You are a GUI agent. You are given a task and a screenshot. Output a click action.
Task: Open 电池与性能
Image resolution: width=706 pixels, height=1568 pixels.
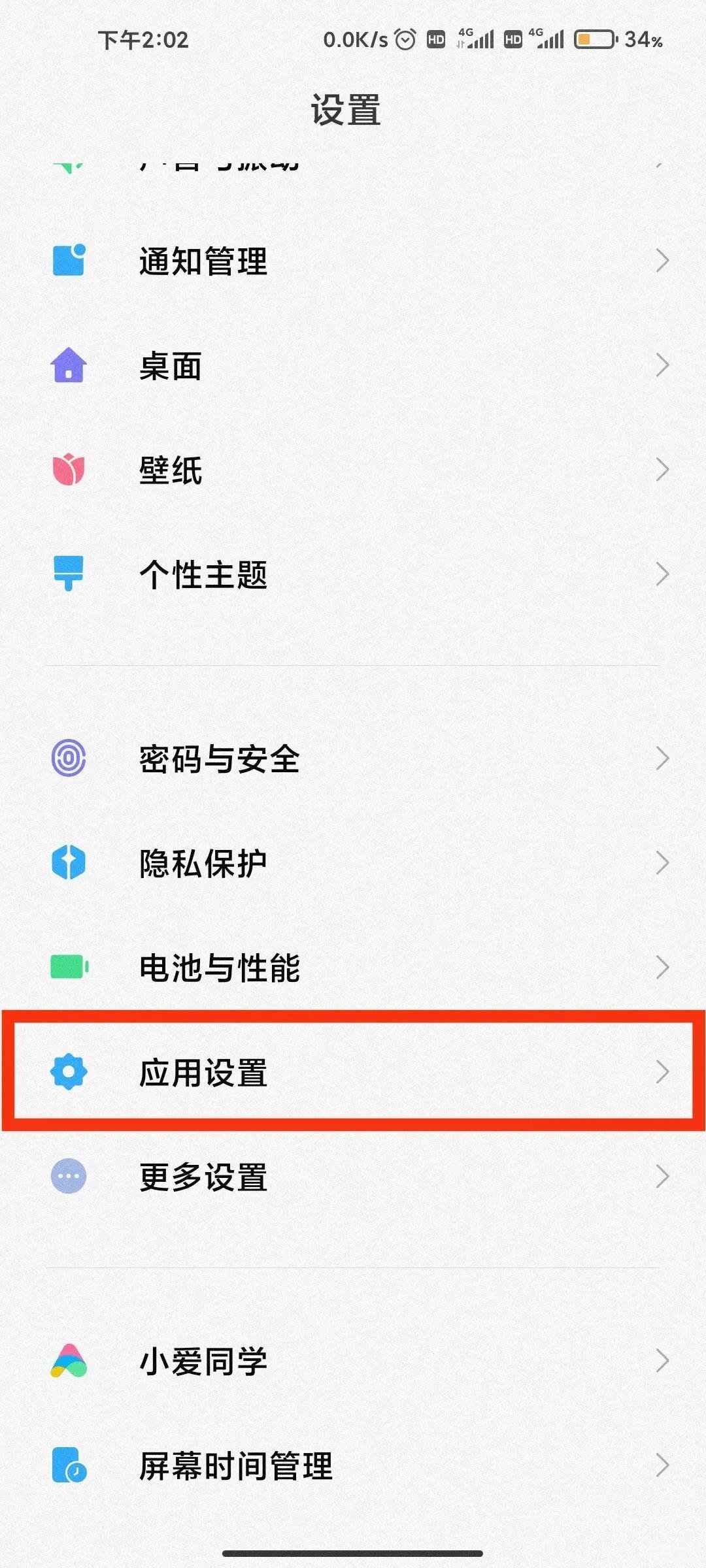point(353,968)
